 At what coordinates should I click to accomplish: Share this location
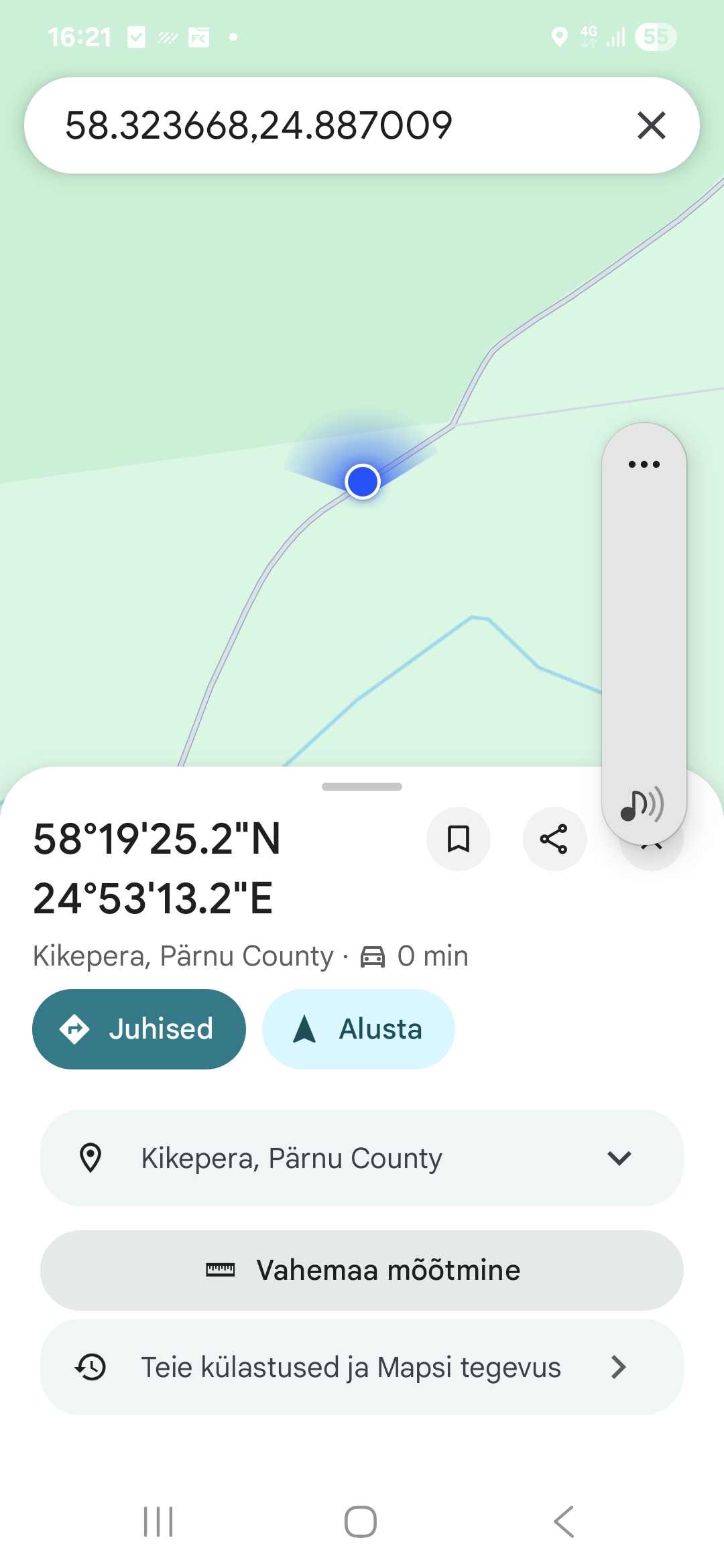[x=554, y=839]
